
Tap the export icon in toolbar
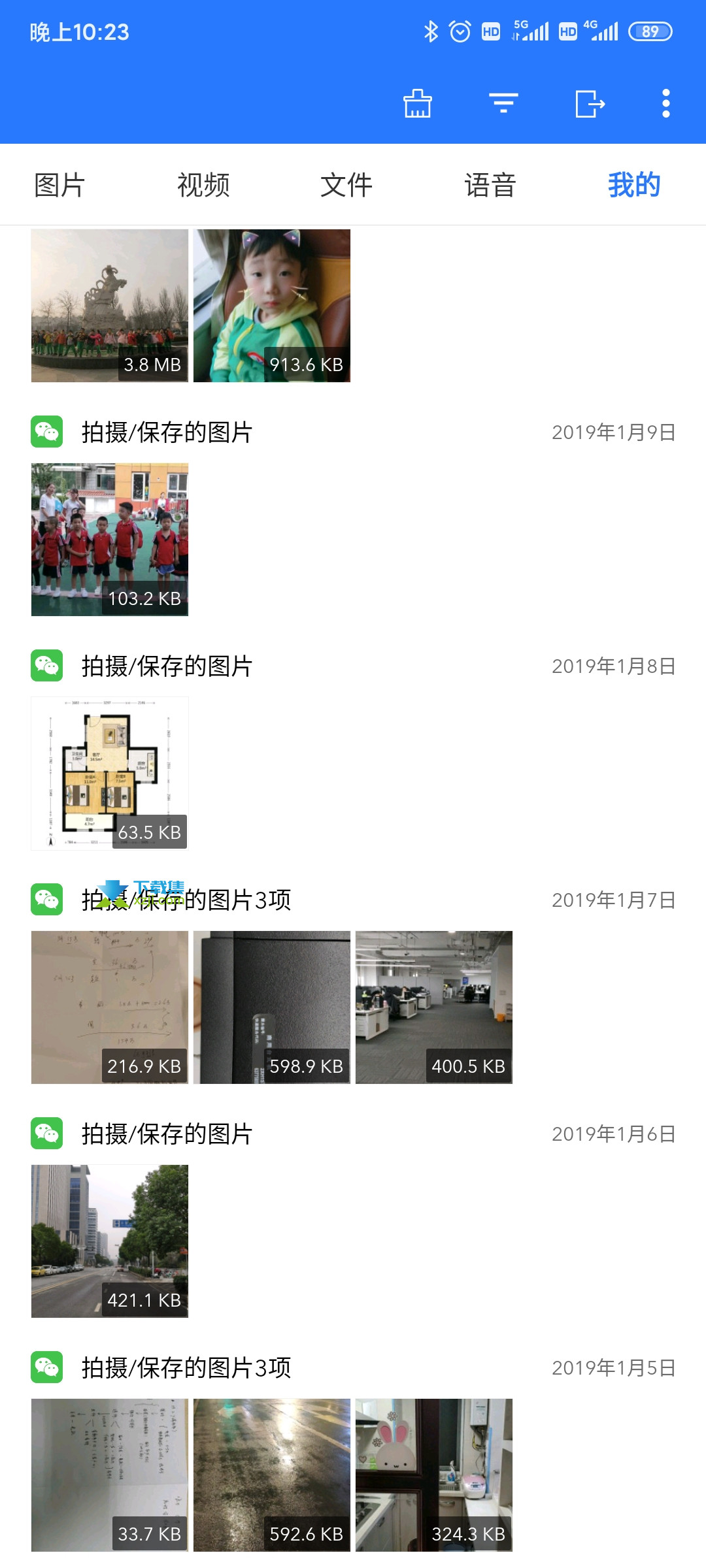coord(590,103)
